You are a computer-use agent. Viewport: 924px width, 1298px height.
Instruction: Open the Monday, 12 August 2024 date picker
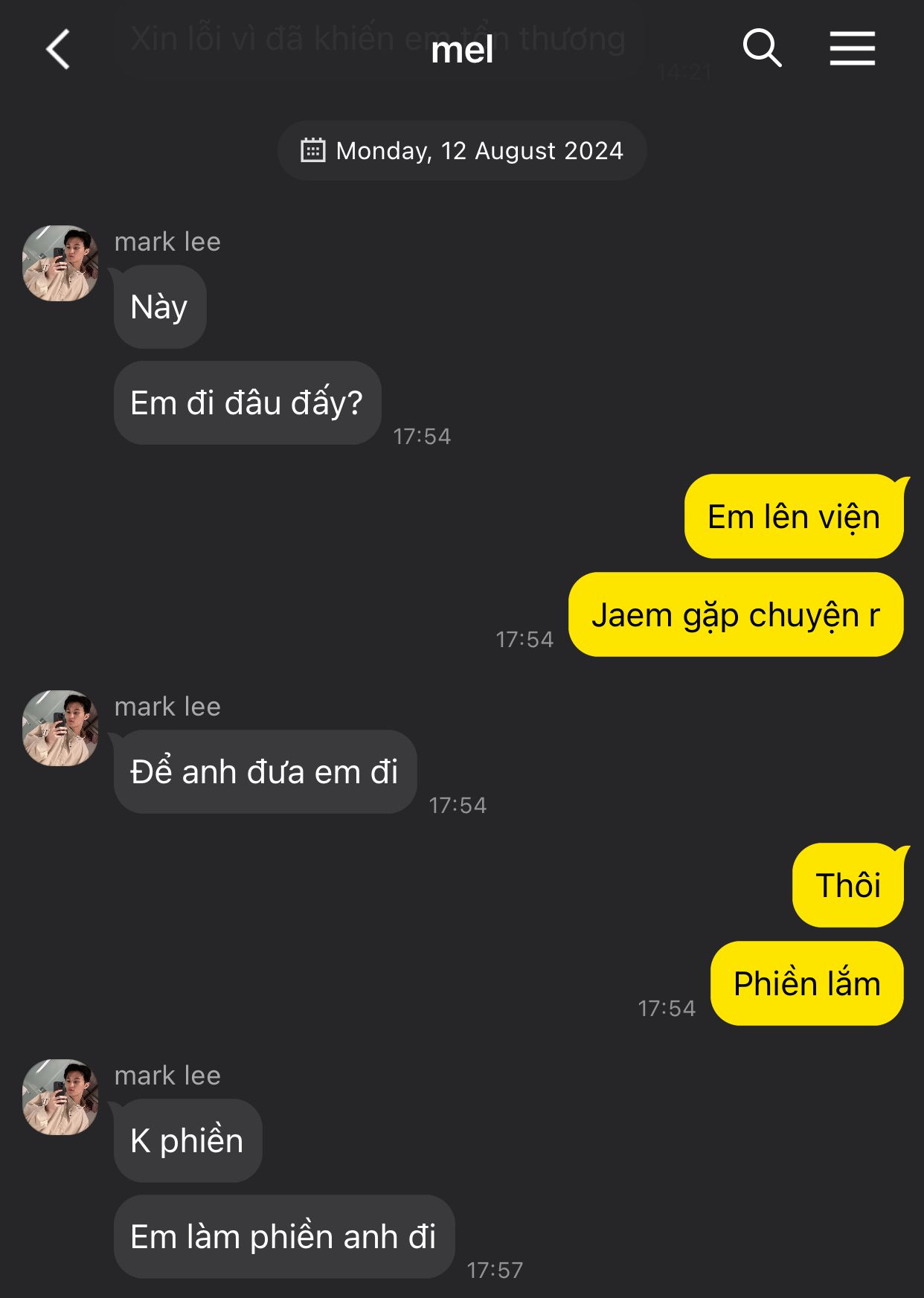(x=462, y=151)
